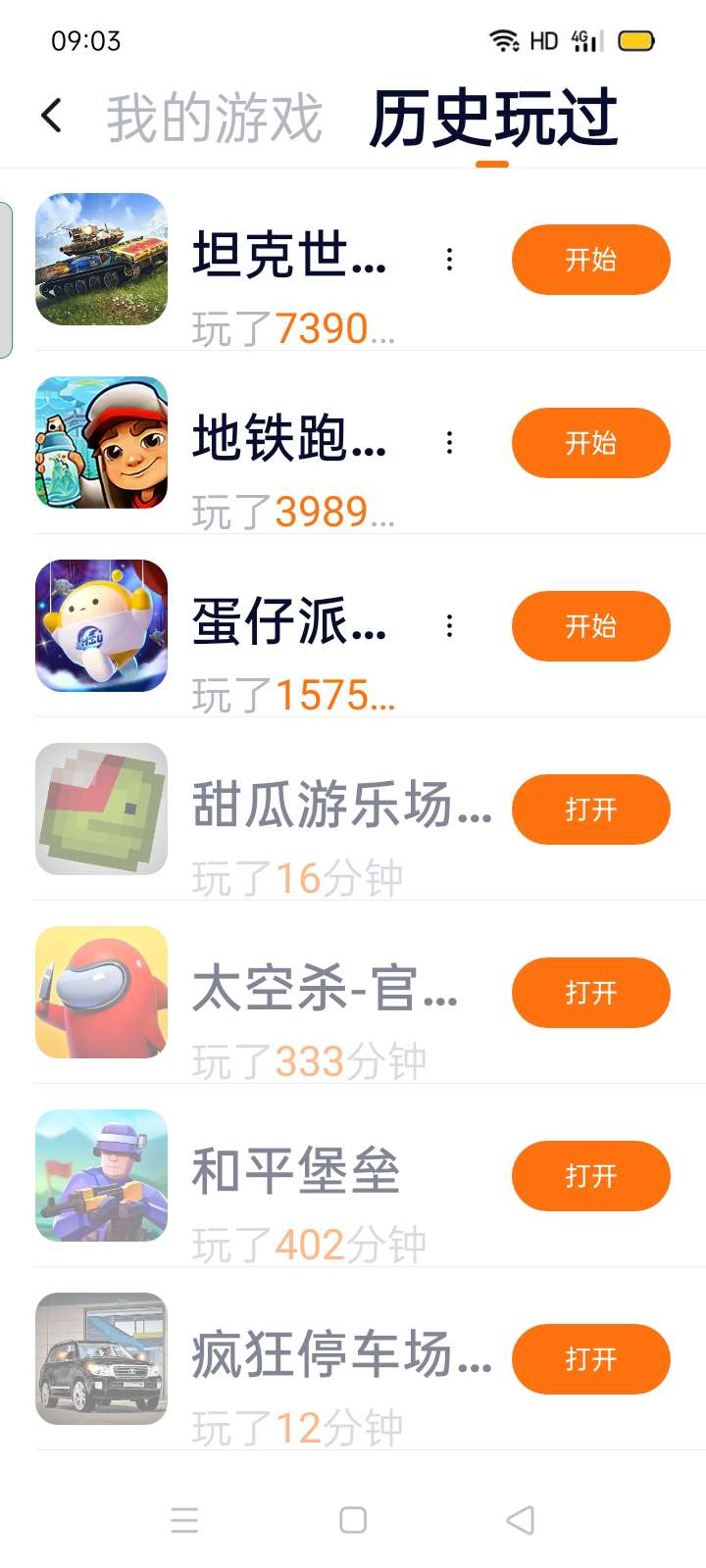Tap 打开 for 甜瓜游乐场
The width and height of the screenshot is (706, 1568).
(590, 809)
